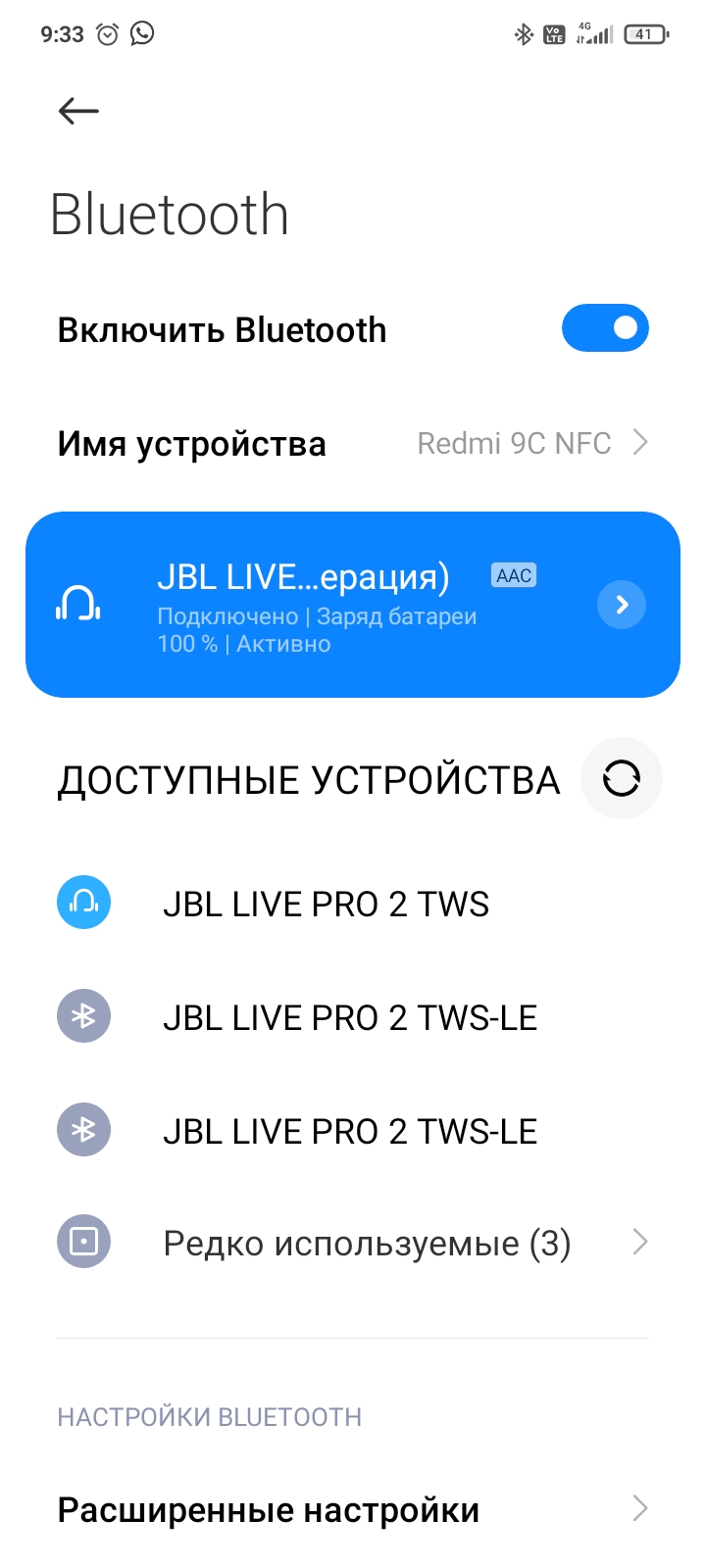
Task: Refresh the available devices list
Action: (622, 779)
